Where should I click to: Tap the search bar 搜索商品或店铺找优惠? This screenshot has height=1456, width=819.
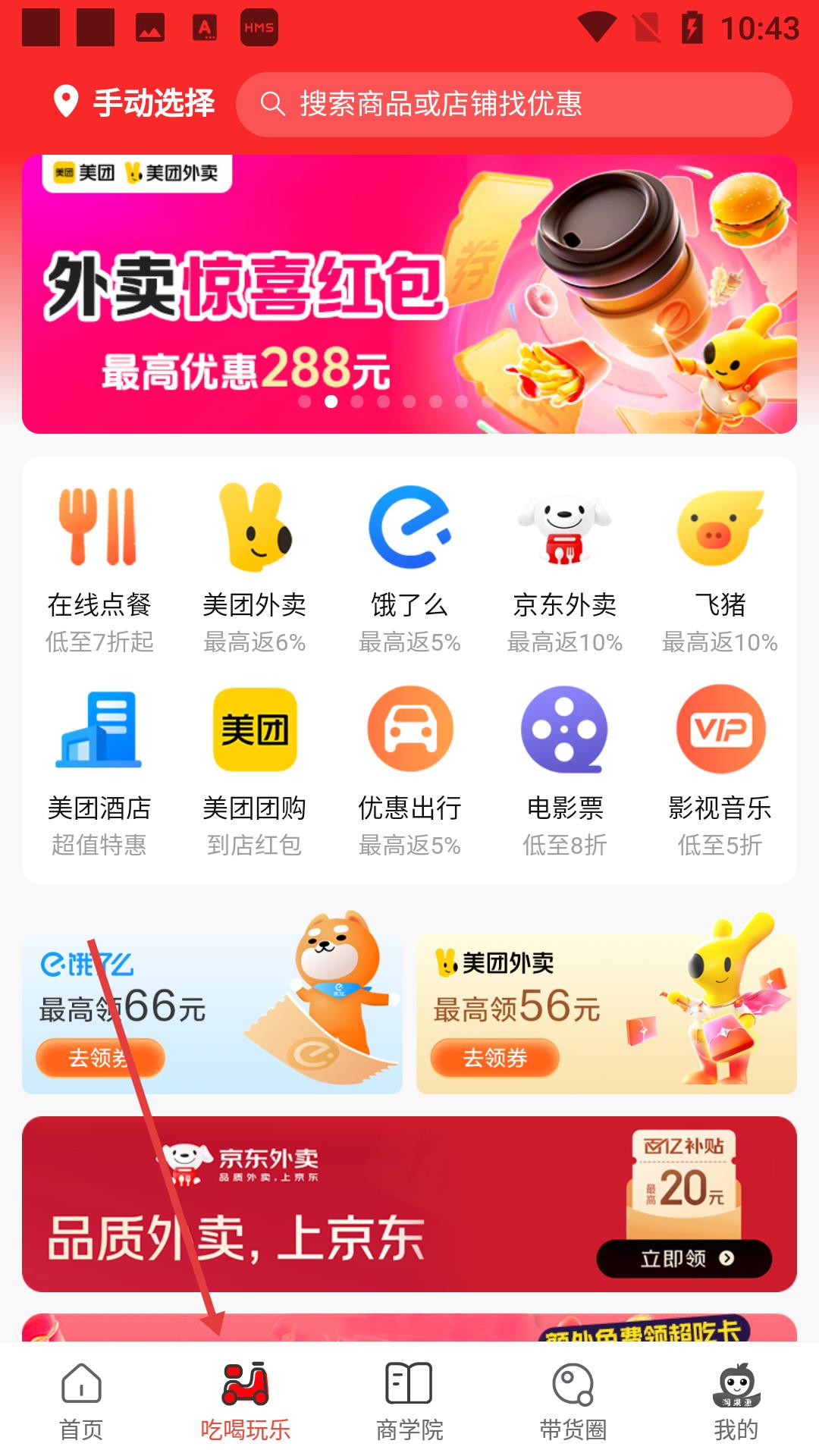click(523, 105)
